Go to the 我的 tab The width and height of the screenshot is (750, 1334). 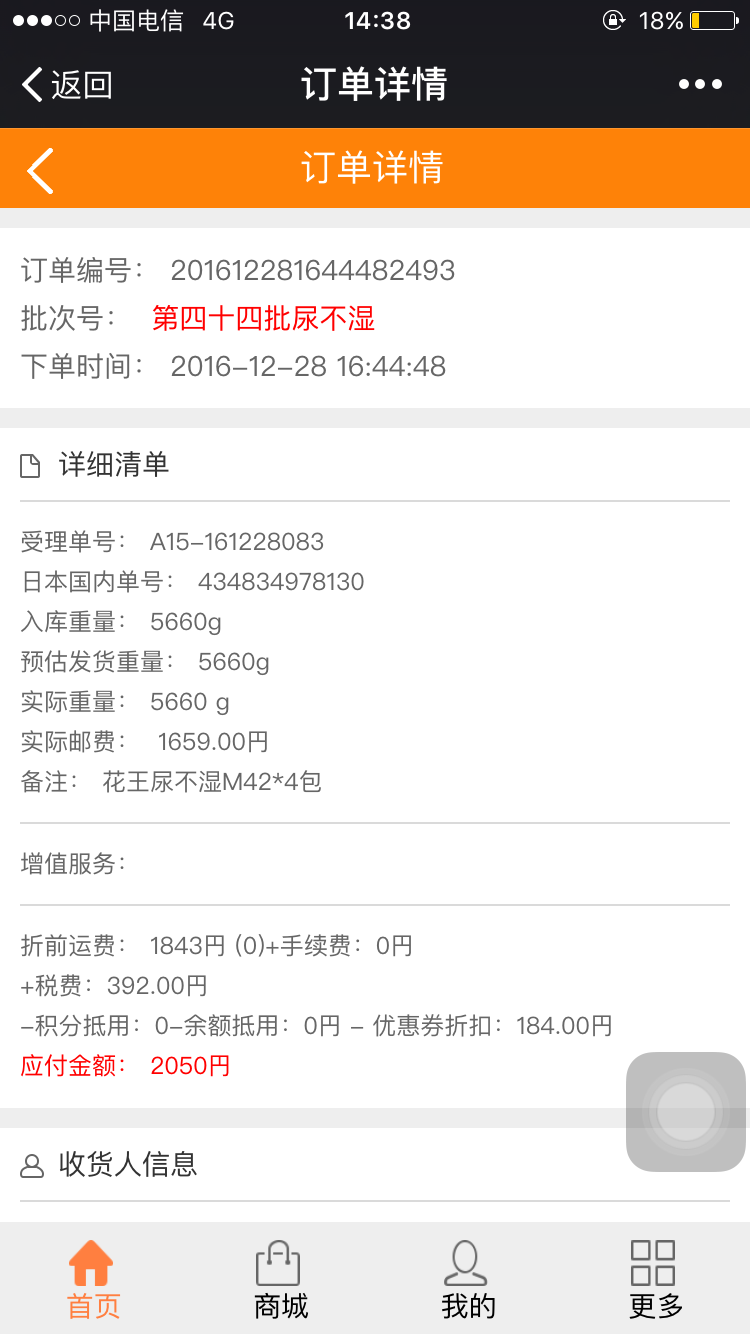(467, 1279)
